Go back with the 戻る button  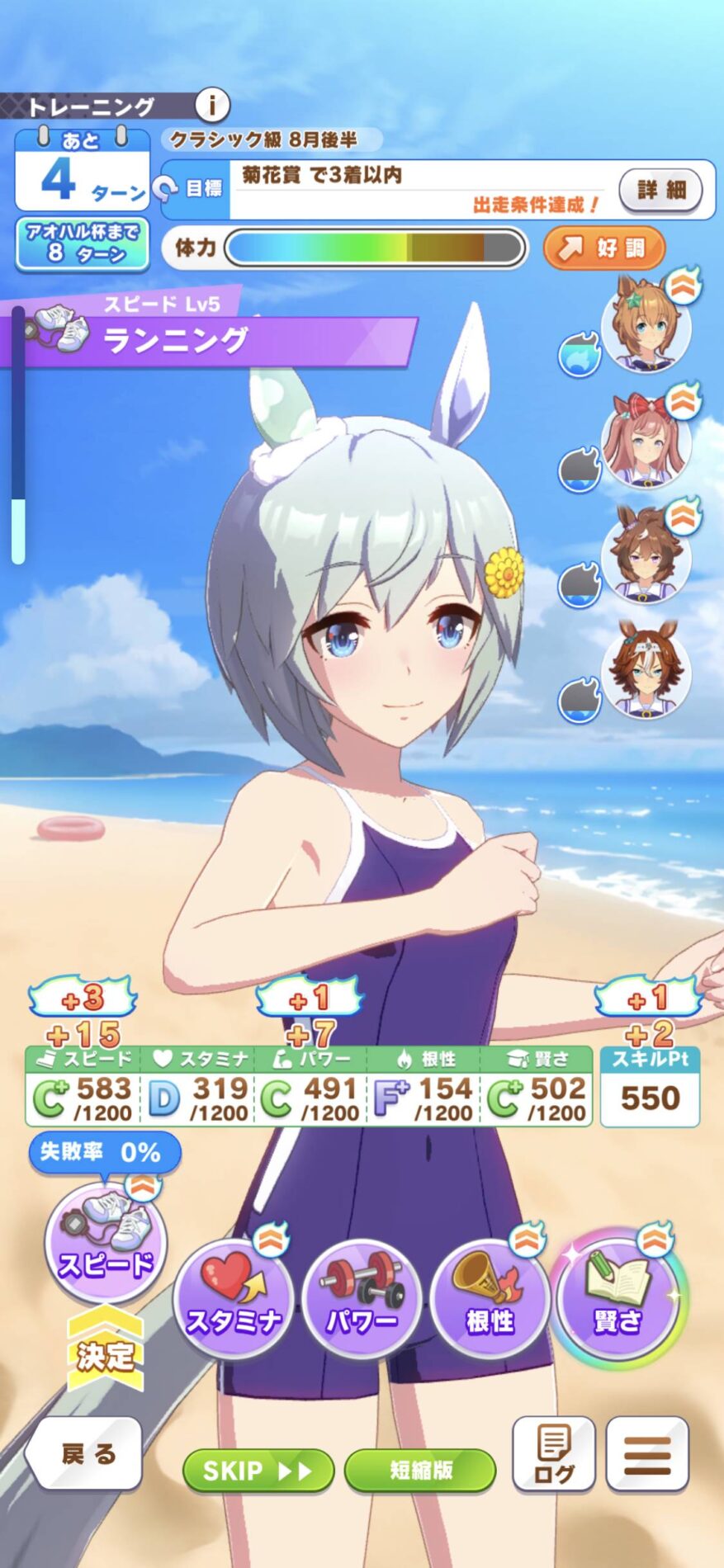coord(85,1453)
